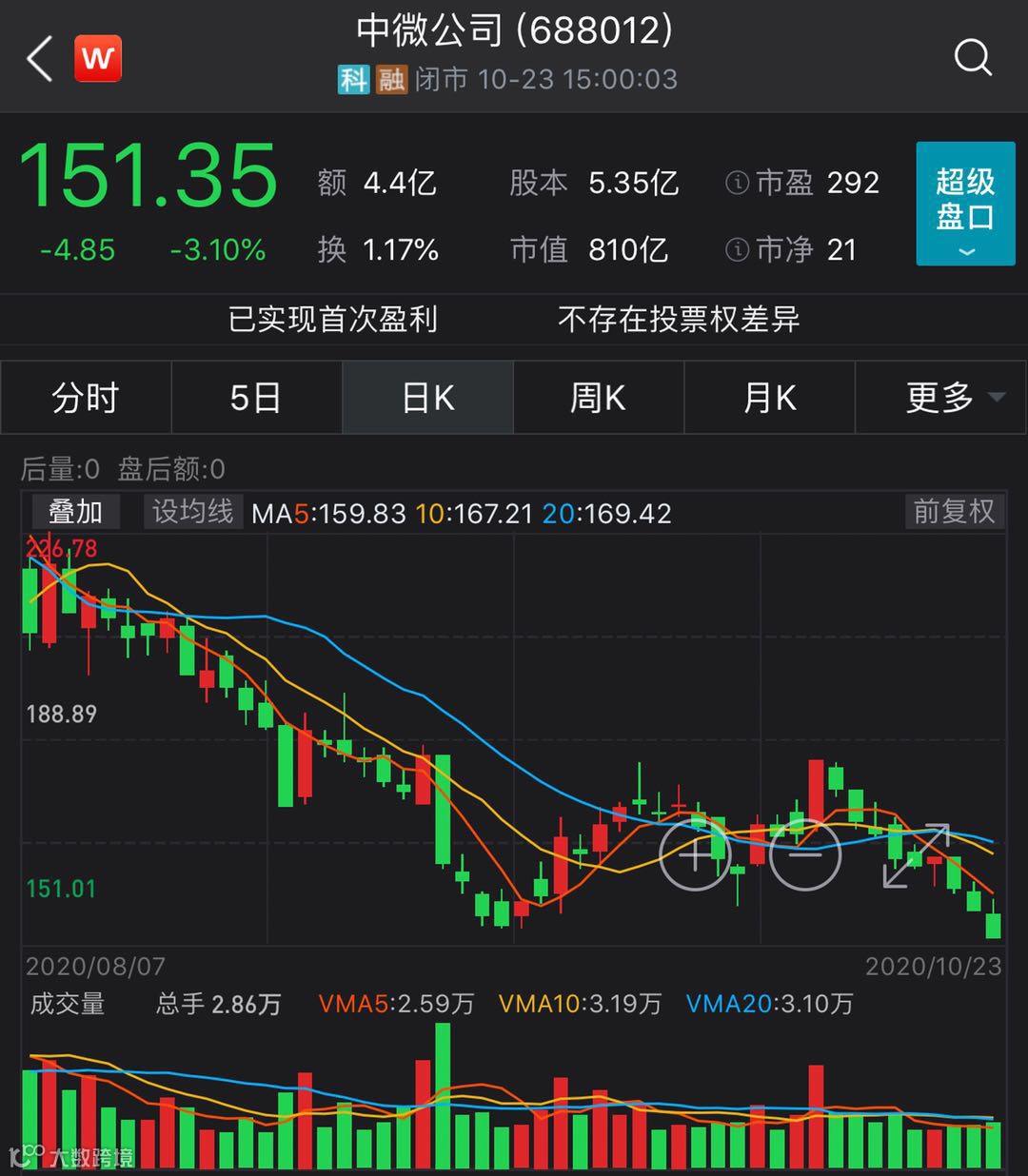The width and height of the screenshot is (1028, 1176).
Task: Tap the 市盈 info icon
Action: click(x=737, y=183)
